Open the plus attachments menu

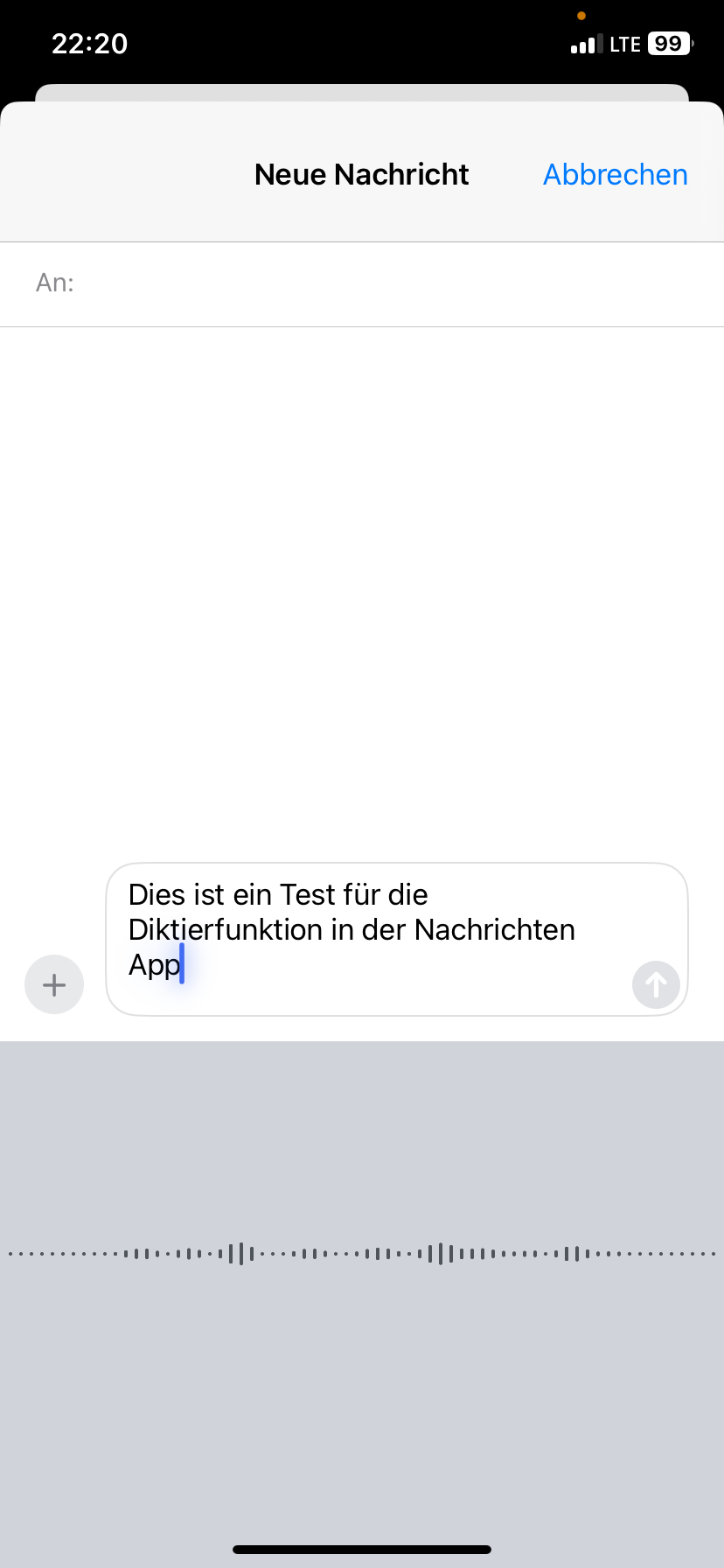click(54, 984)
